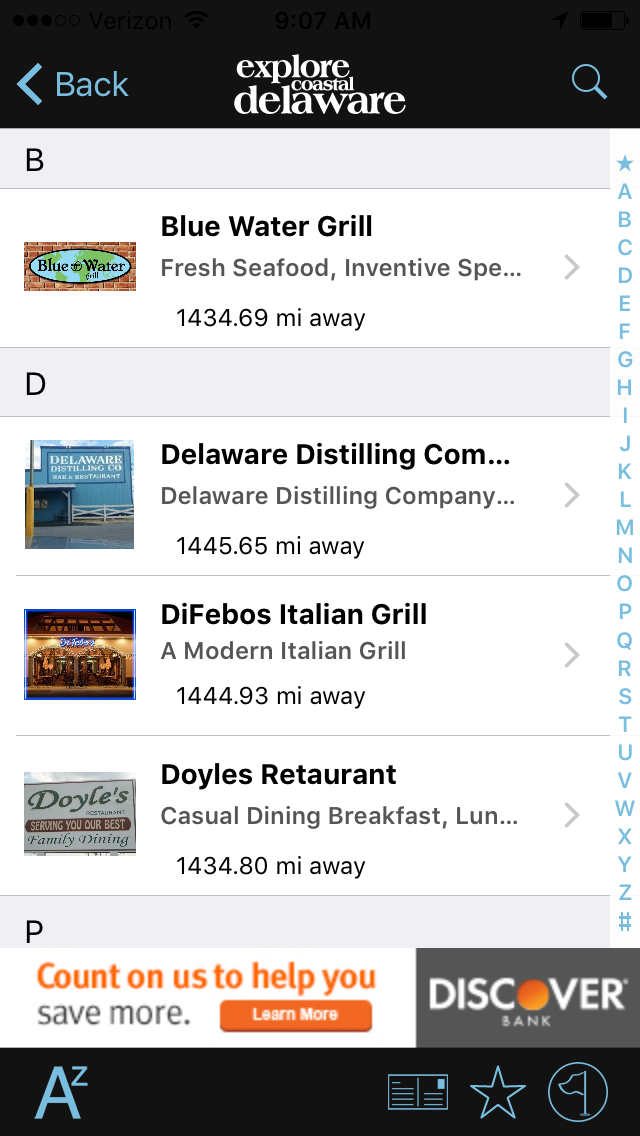This screenshot has width=640, height=1136.
Task: Open the search magnifier icon
Action: click(x=589, y=83)
